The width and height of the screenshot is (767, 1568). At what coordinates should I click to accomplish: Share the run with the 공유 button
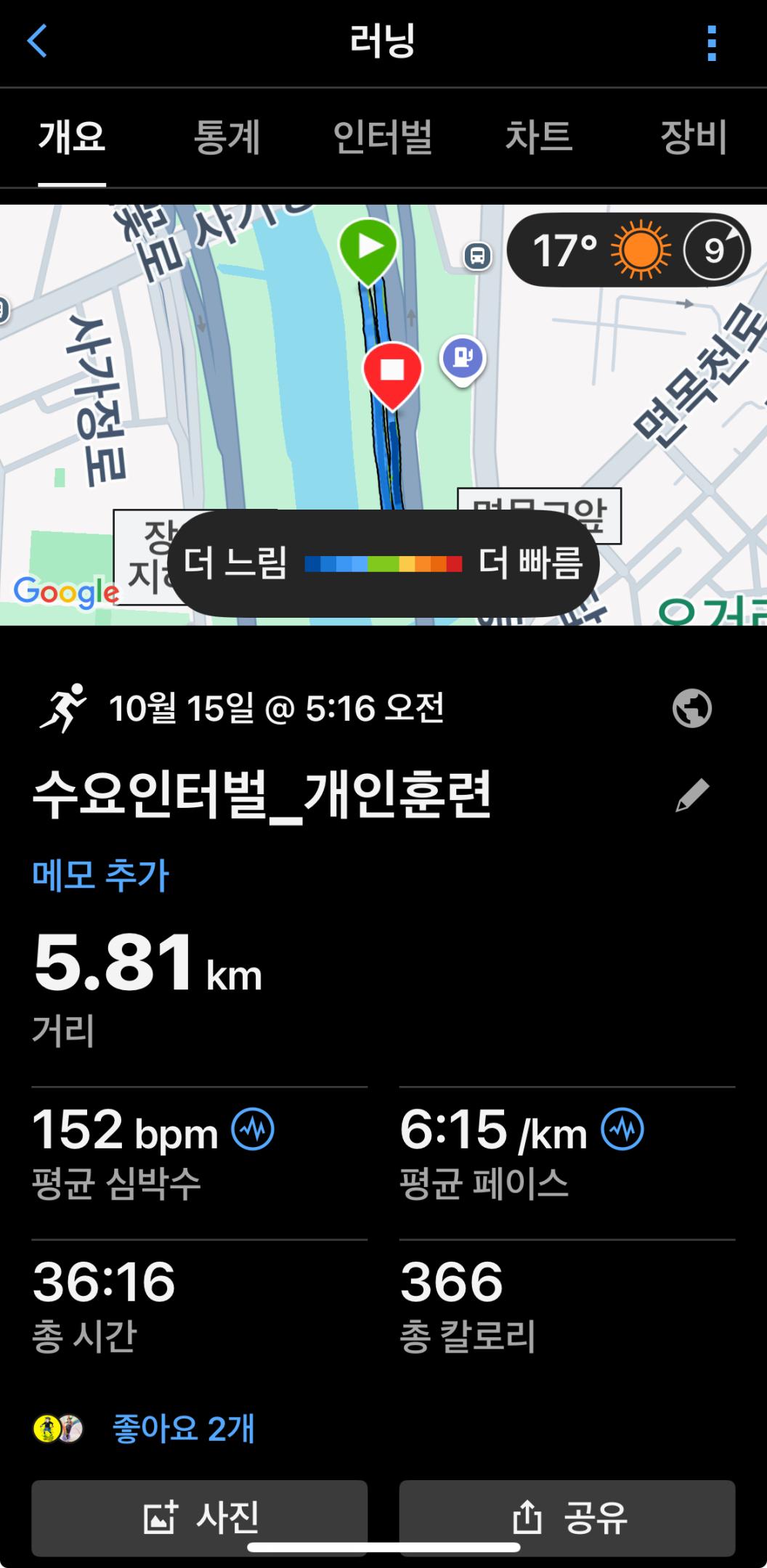[567, 1518]
